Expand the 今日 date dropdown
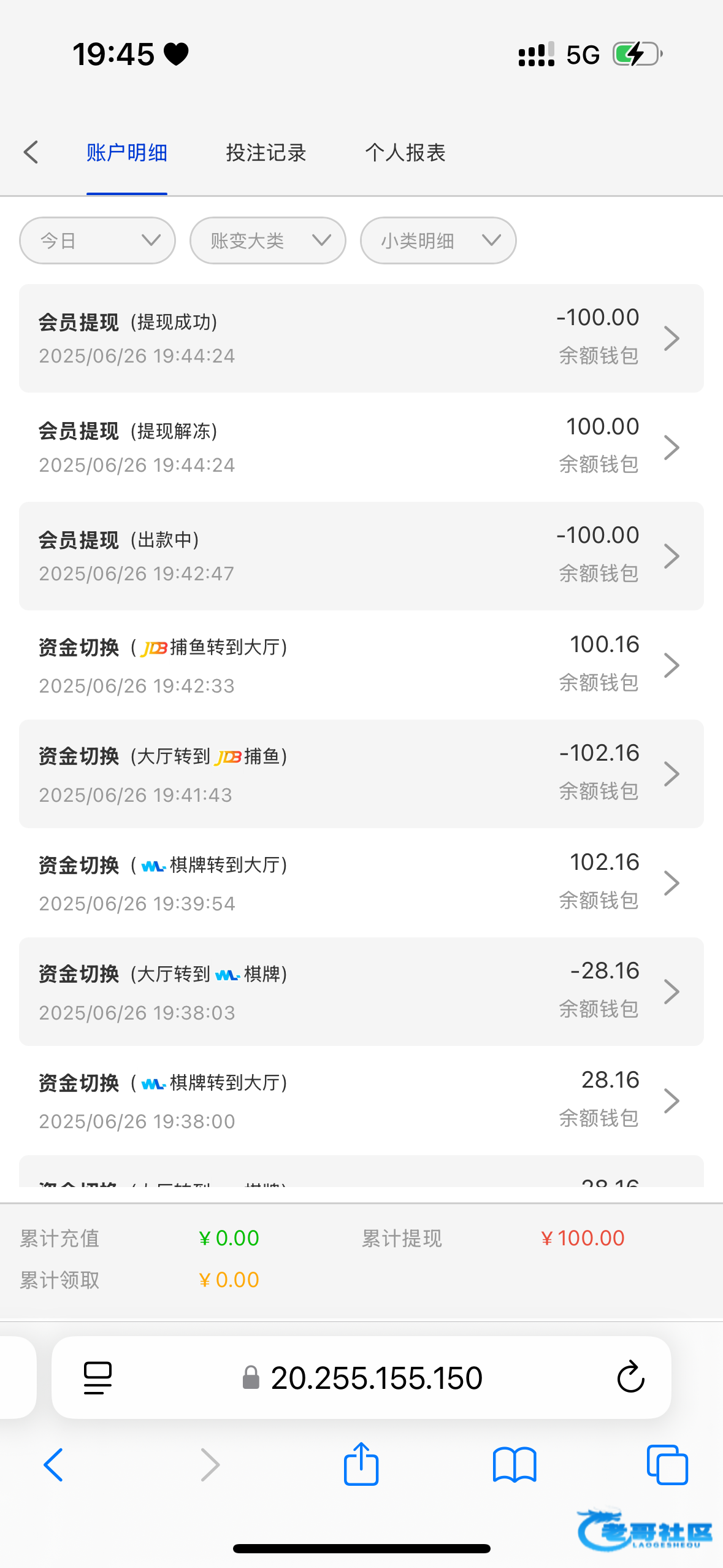723x1568 pixels. [98, 240]
